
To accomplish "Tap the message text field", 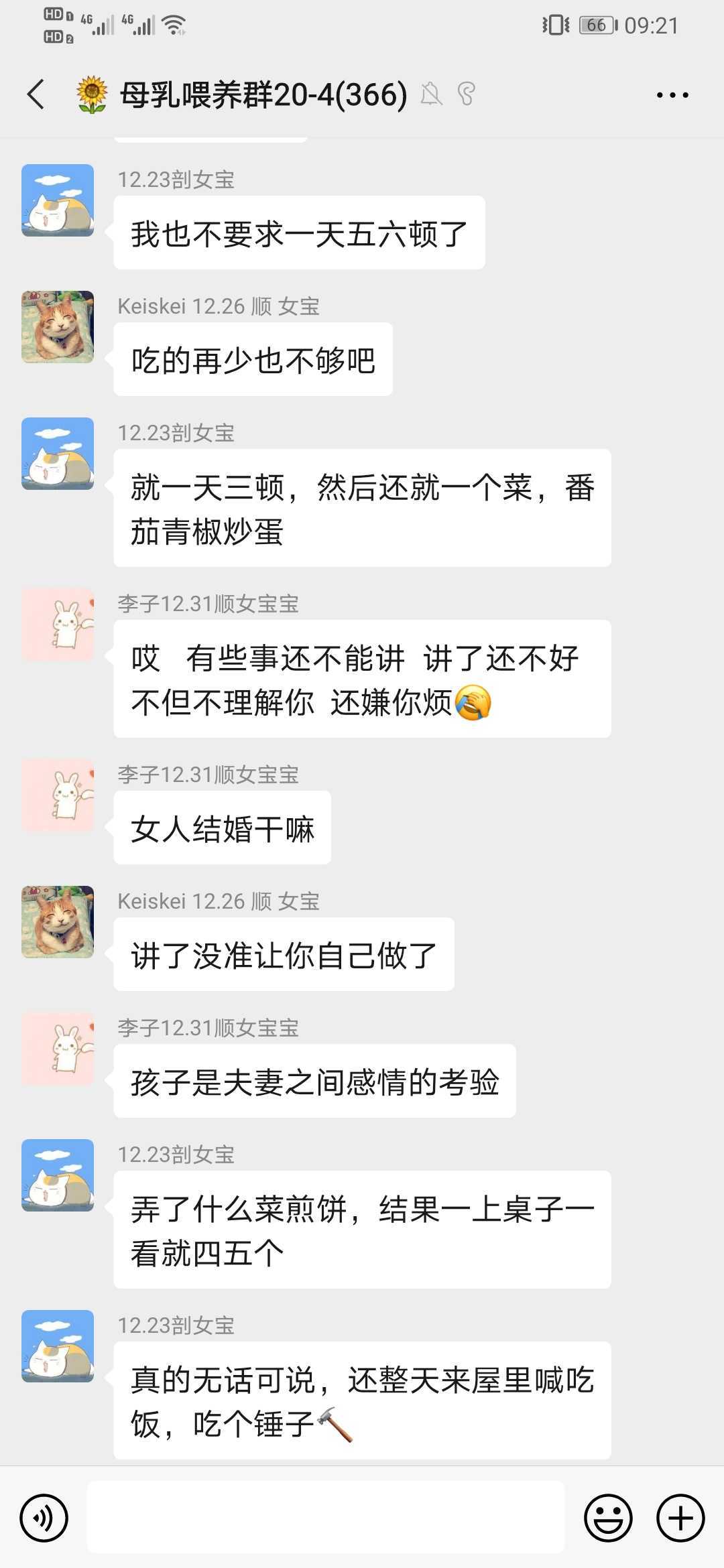I will (326, 1517).
